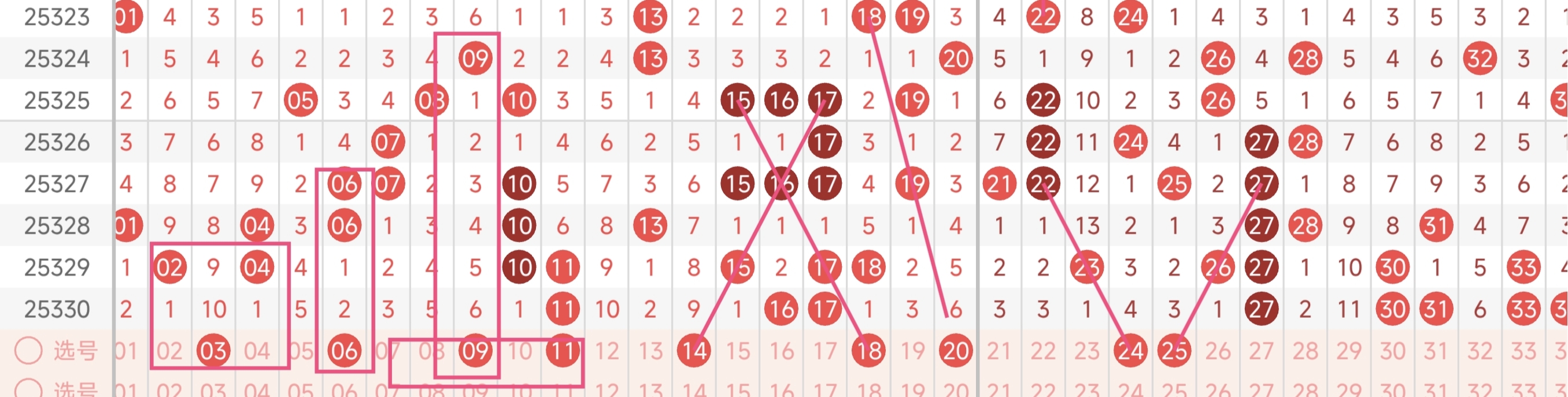Tap the circle beside the first 选号 row
The image size is (1568, 397).
pos(28,351)
